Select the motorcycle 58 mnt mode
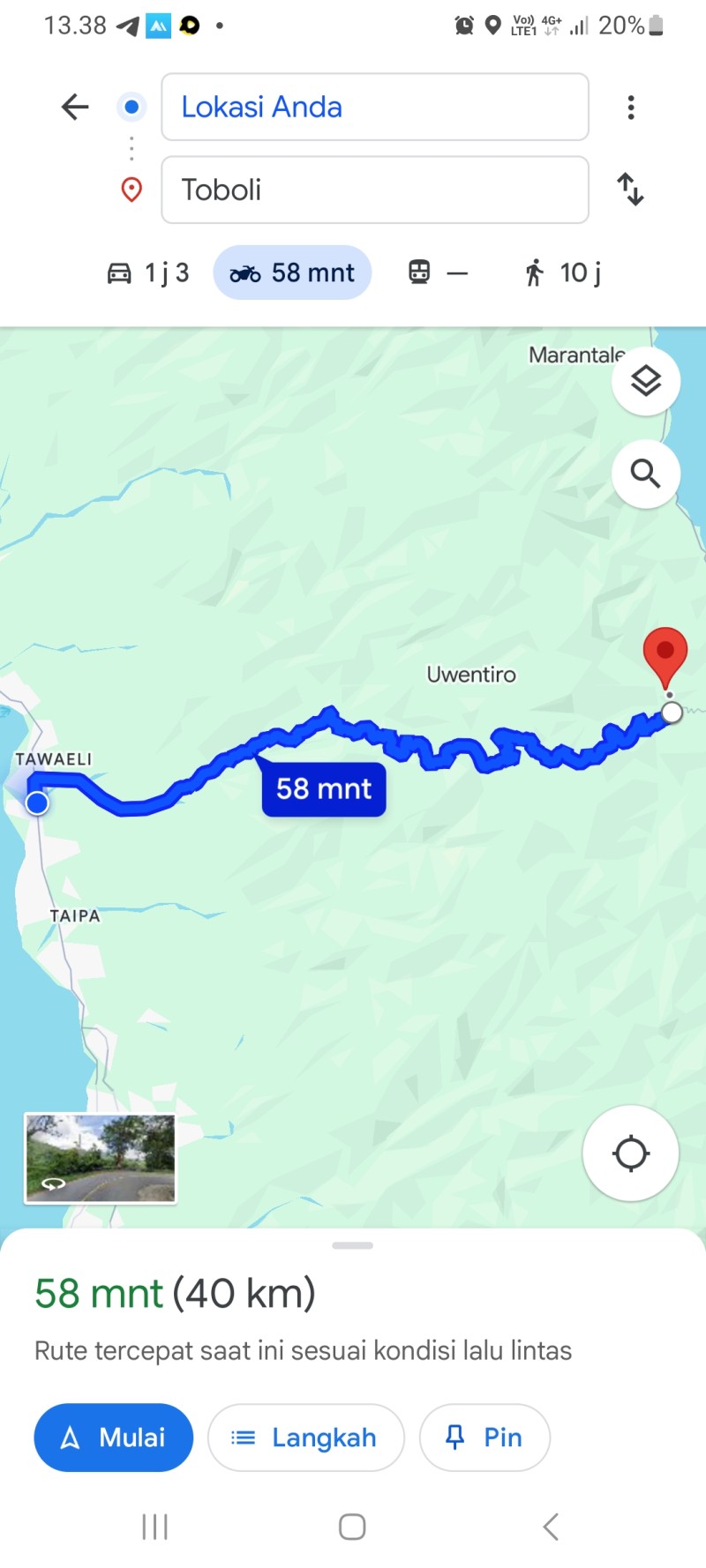 point(292,273)
